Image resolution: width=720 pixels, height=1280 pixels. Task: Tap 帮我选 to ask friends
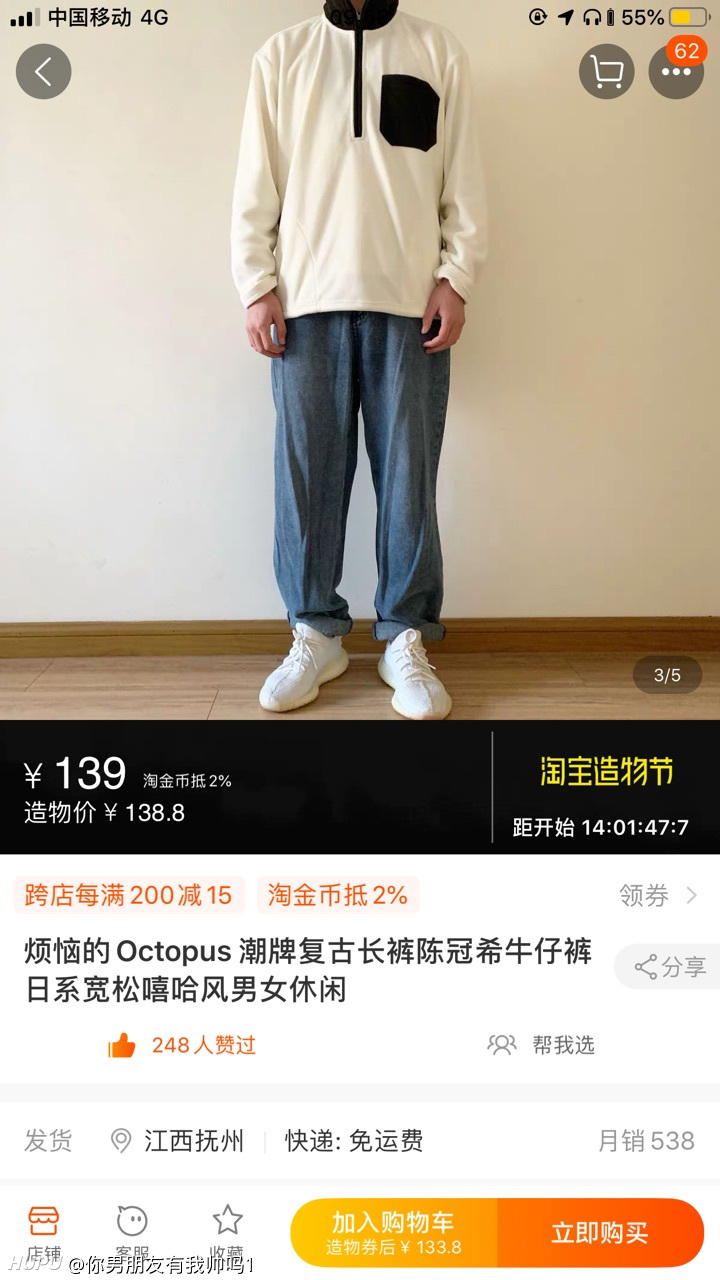[541, 1045]
